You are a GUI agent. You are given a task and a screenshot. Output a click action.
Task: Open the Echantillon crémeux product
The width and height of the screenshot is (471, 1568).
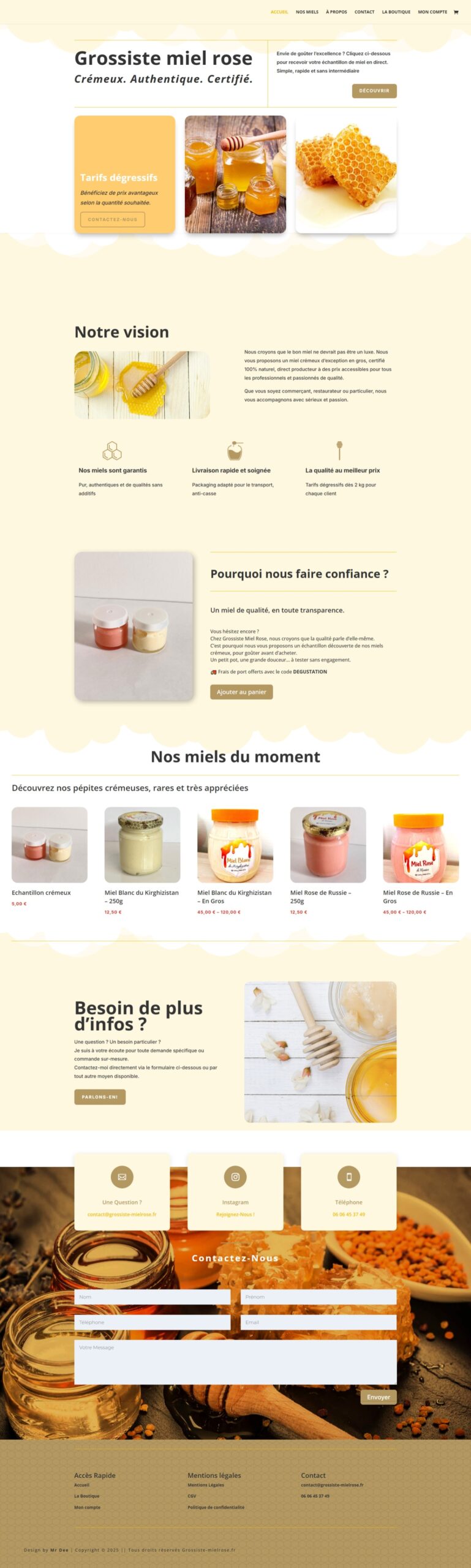[41, 892]
